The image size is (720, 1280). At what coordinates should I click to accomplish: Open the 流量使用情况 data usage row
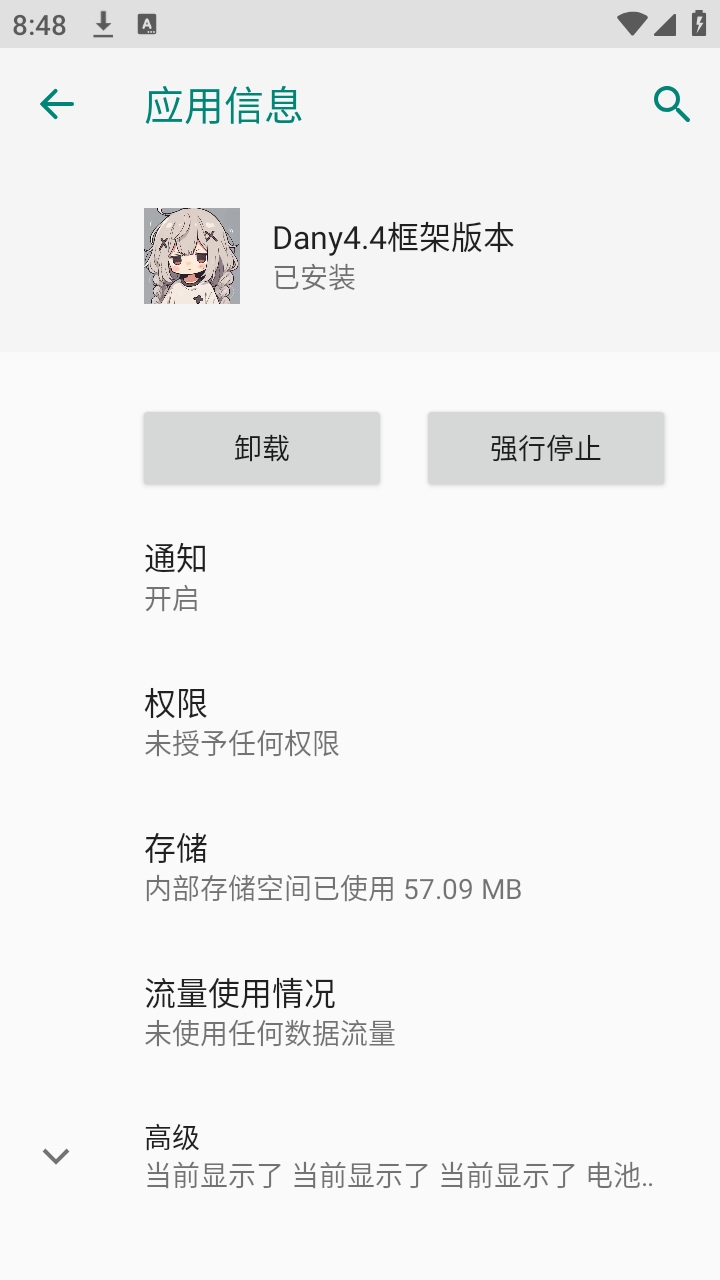click(x=360, y=1012)
